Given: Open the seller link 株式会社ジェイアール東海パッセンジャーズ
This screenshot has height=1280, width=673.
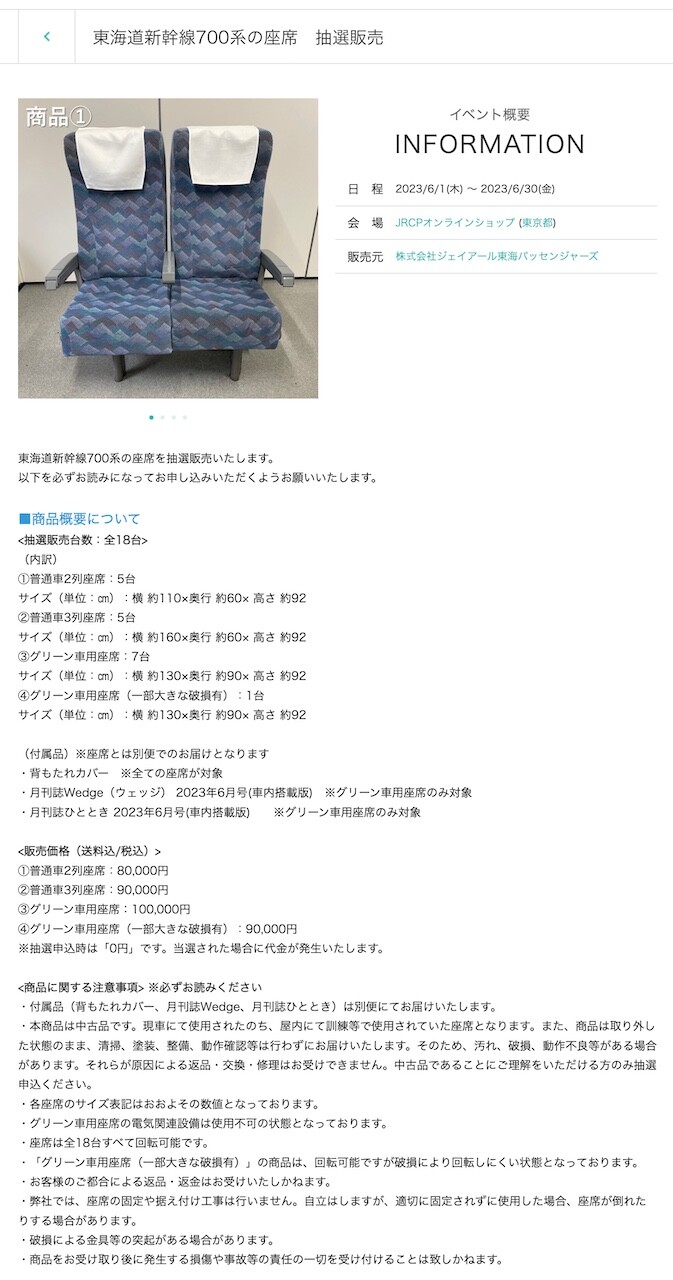Looking at the screenshot, I should tap(497, 256).
